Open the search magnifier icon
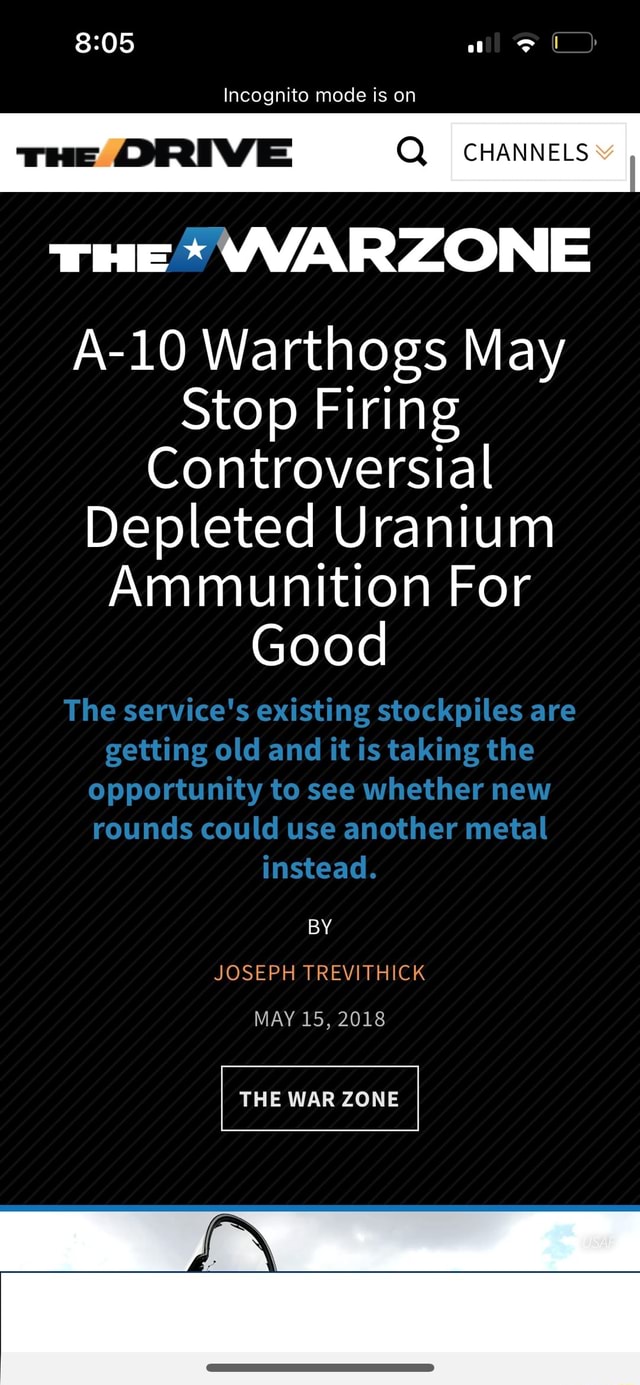 tap(411, 153)
